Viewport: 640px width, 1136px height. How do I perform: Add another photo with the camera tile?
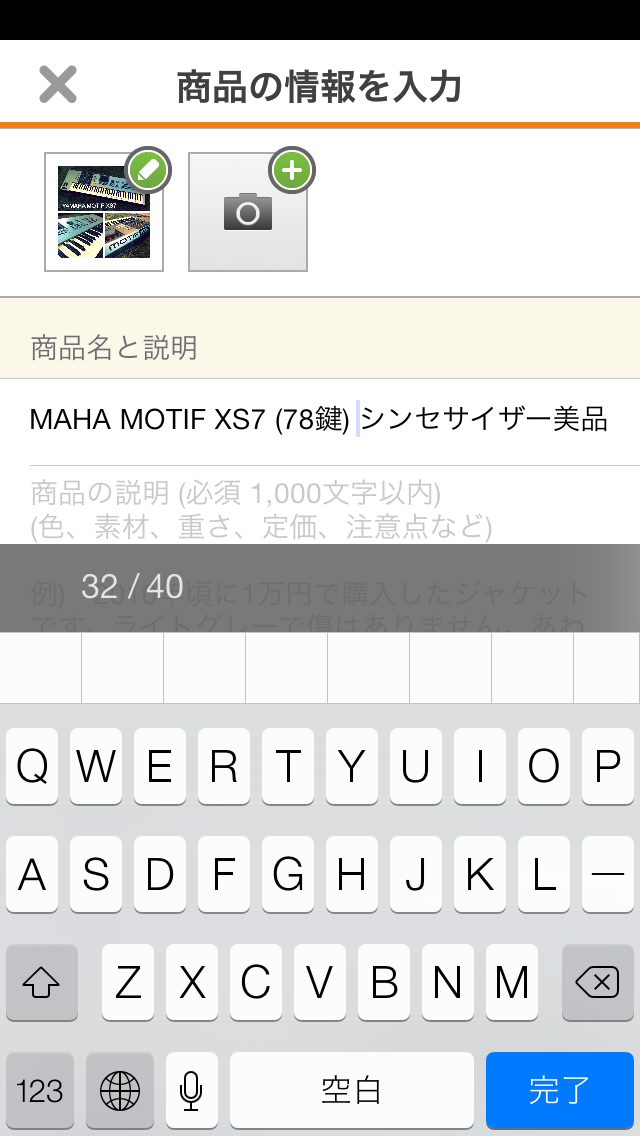click(248, 212)
